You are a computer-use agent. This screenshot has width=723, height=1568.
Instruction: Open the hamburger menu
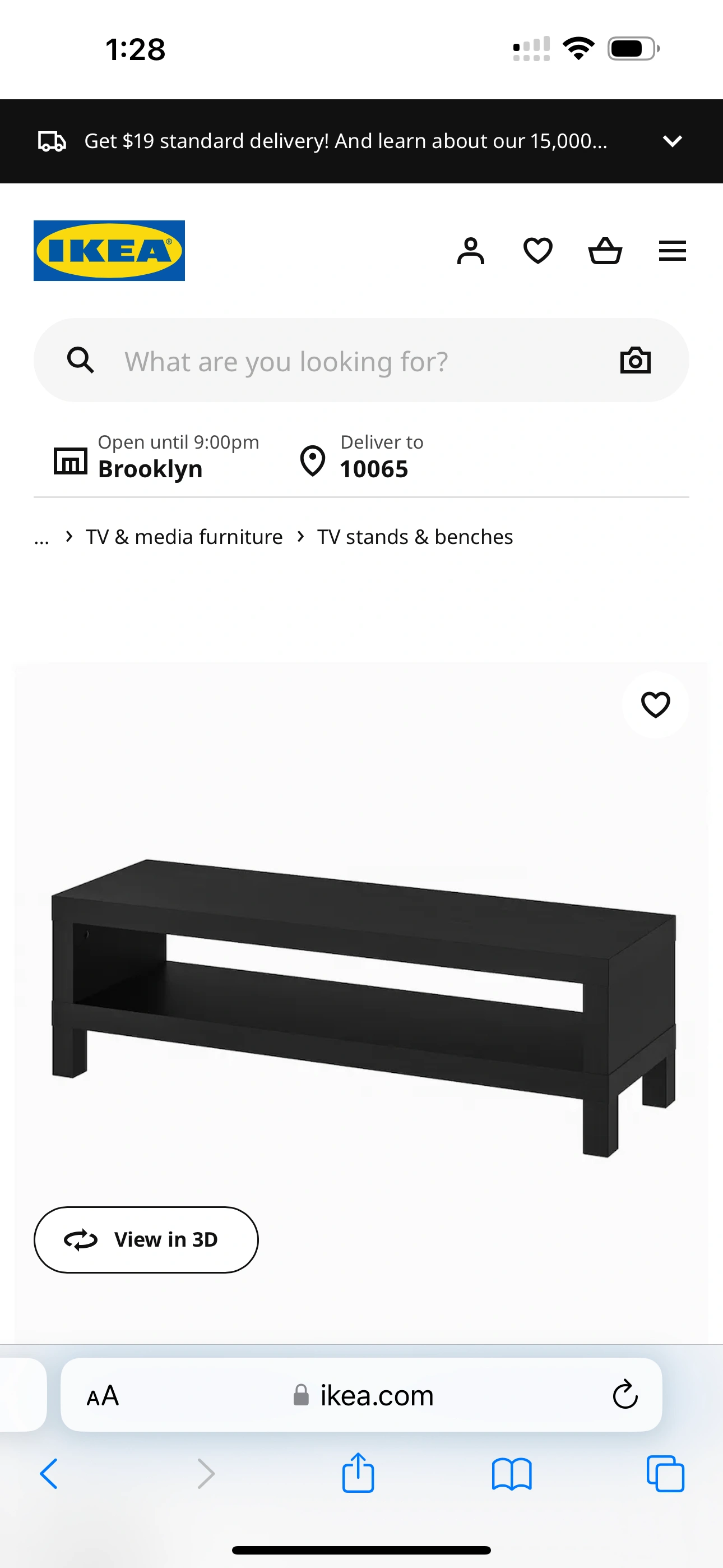pyautogui.click(x=672, y=251)
